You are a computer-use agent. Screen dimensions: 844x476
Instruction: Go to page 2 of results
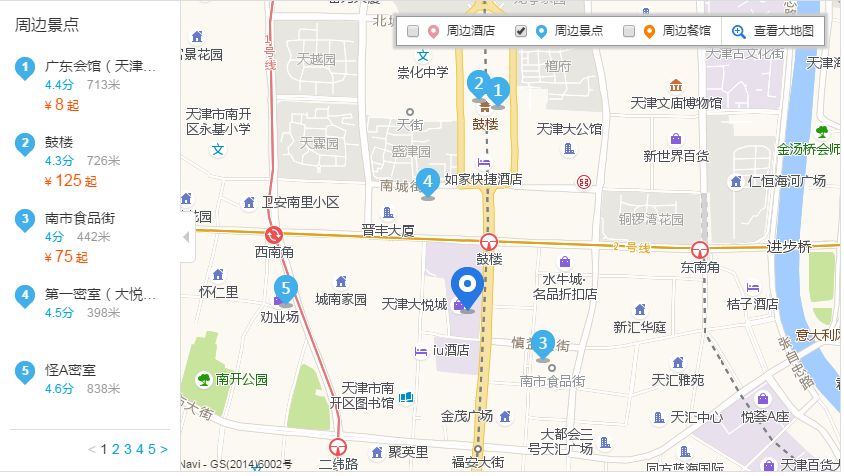click(115, 449)
